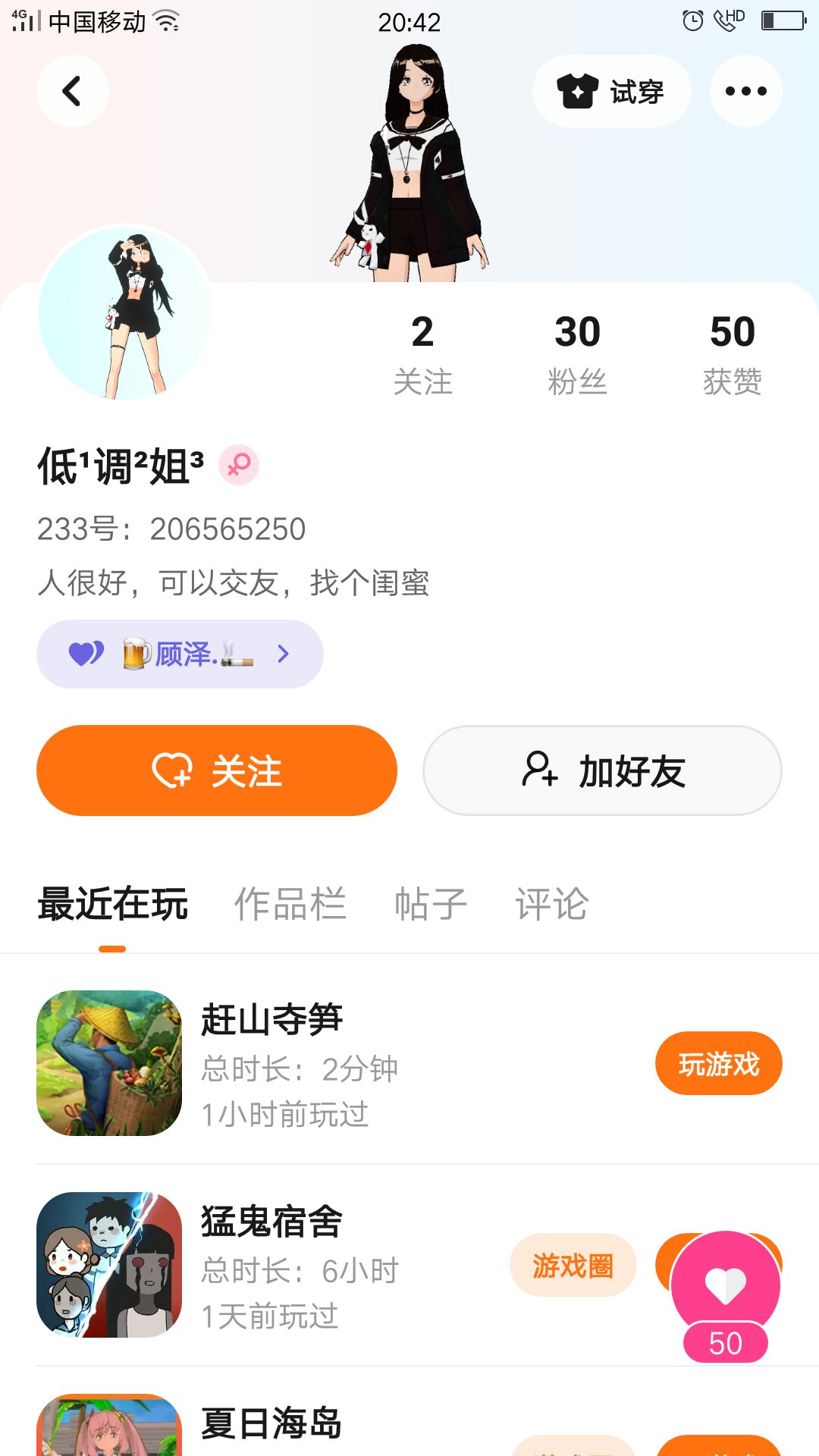Open the three-dot overflow menu
This screenshot has width=819, height=1456.
click(x=745, y=91)
